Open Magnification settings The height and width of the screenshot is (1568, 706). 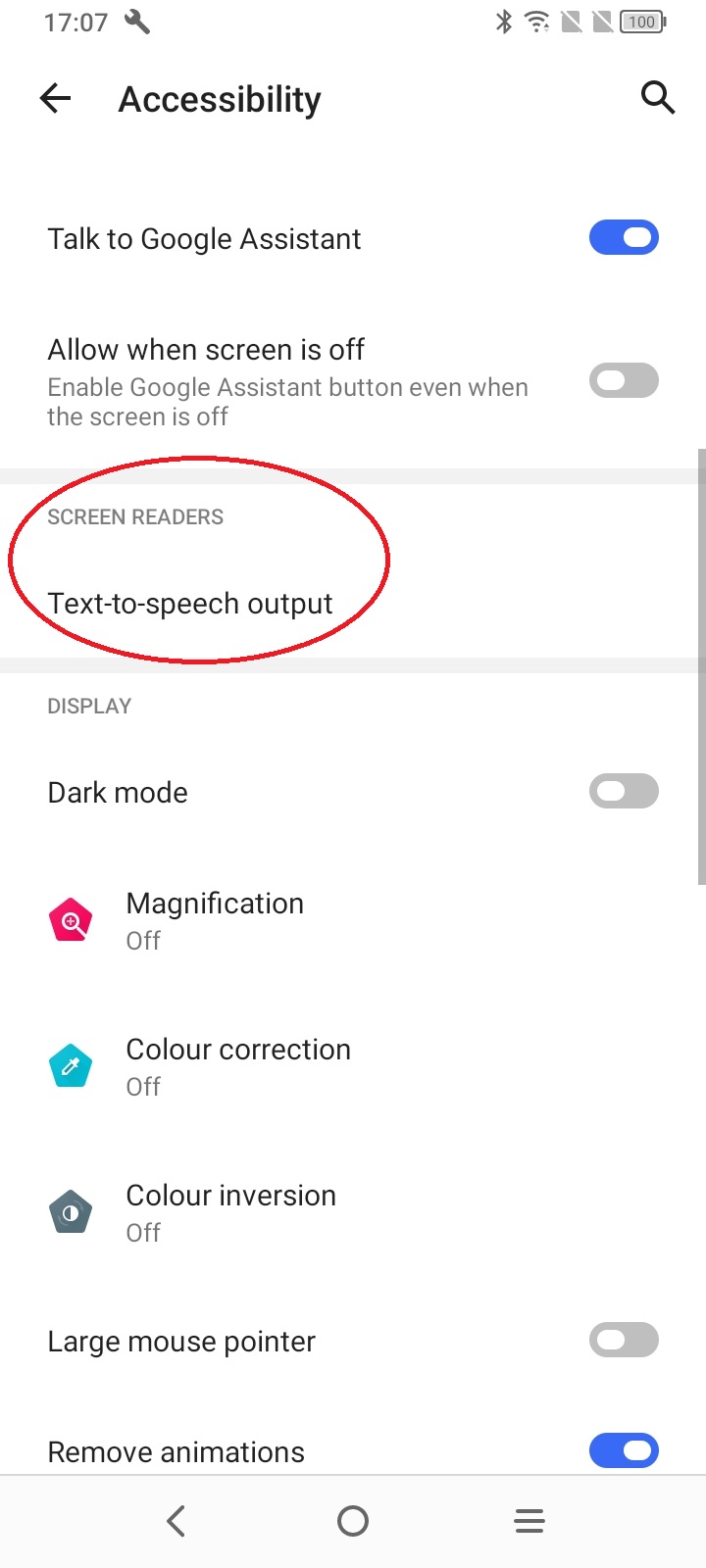(x=216, y=920)
